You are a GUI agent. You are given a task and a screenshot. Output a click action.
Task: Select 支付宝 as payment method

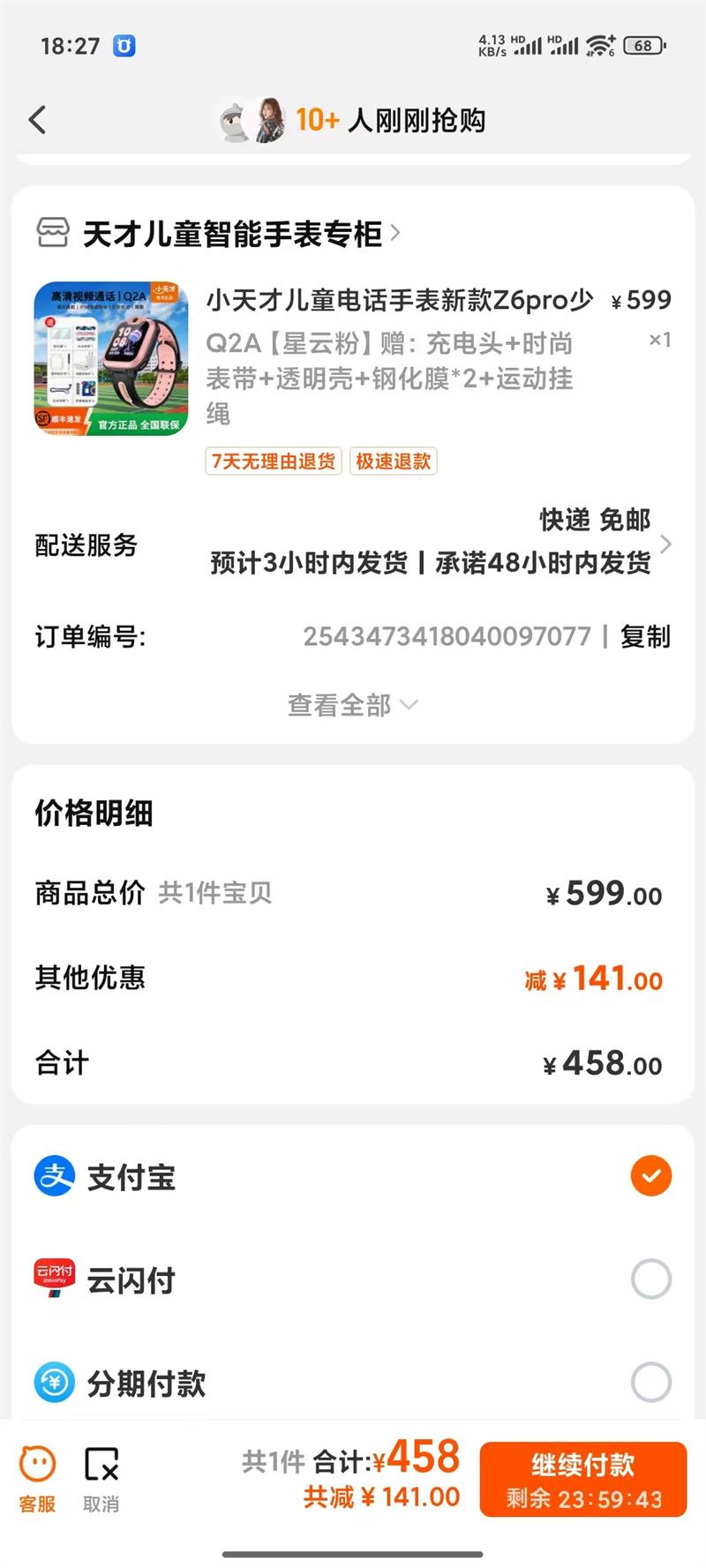tap(353, 1176)
